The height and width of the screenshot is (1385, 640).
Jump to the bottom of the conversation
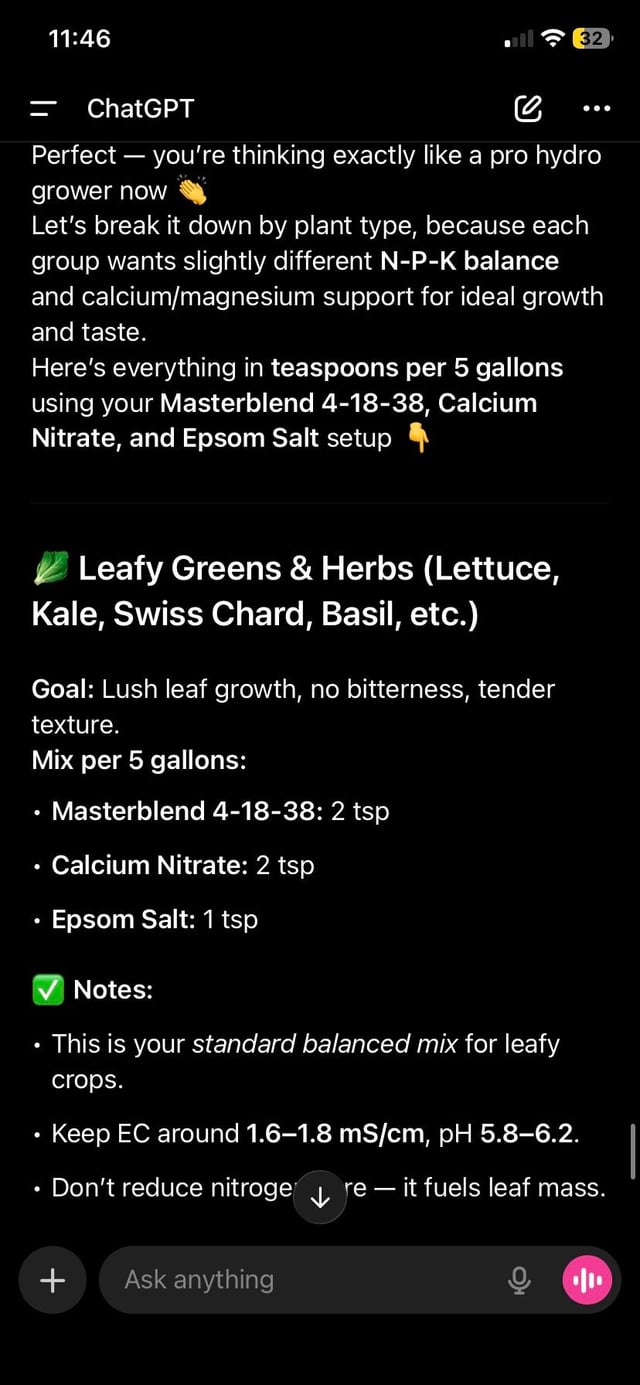coord(320,1198)
